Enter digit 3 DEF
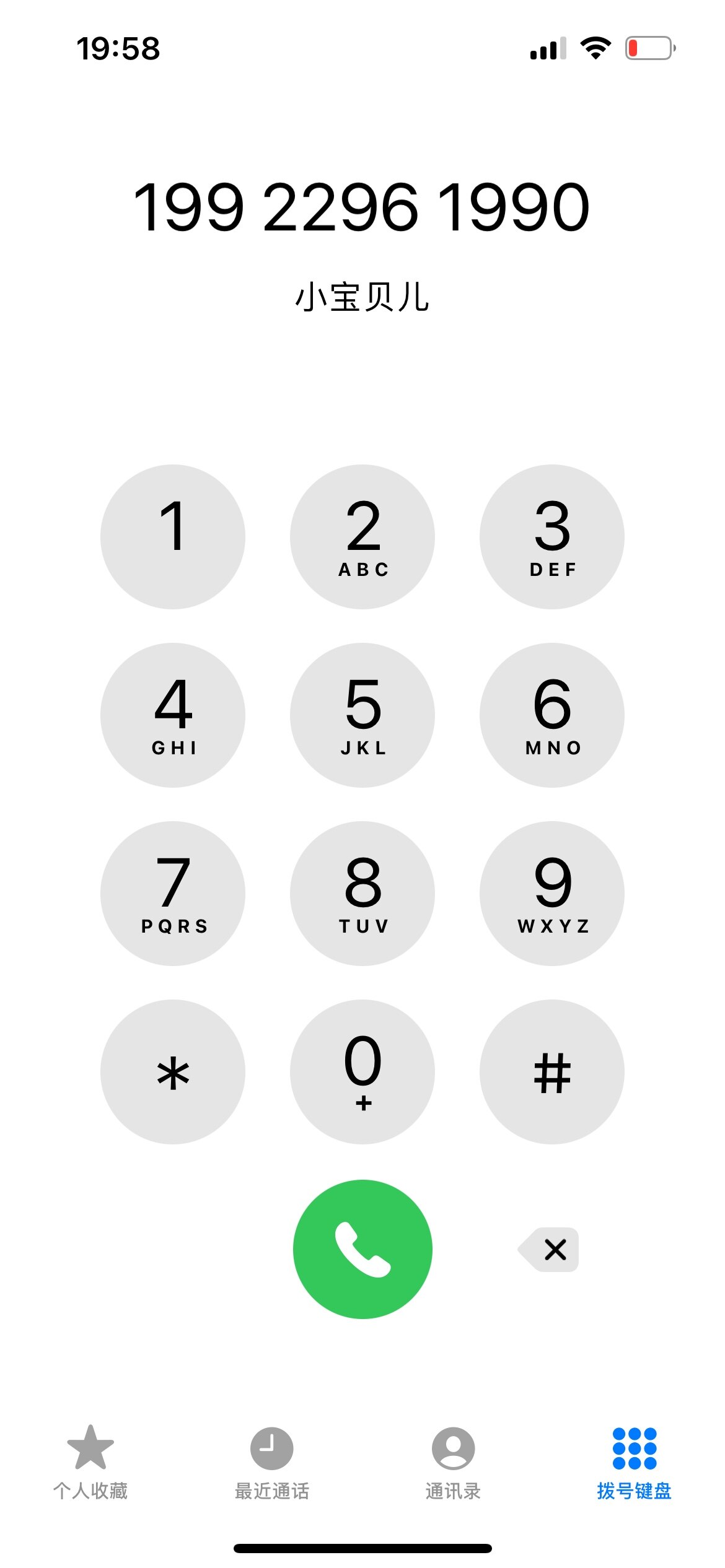The image size is (725, 1568). 552,537
